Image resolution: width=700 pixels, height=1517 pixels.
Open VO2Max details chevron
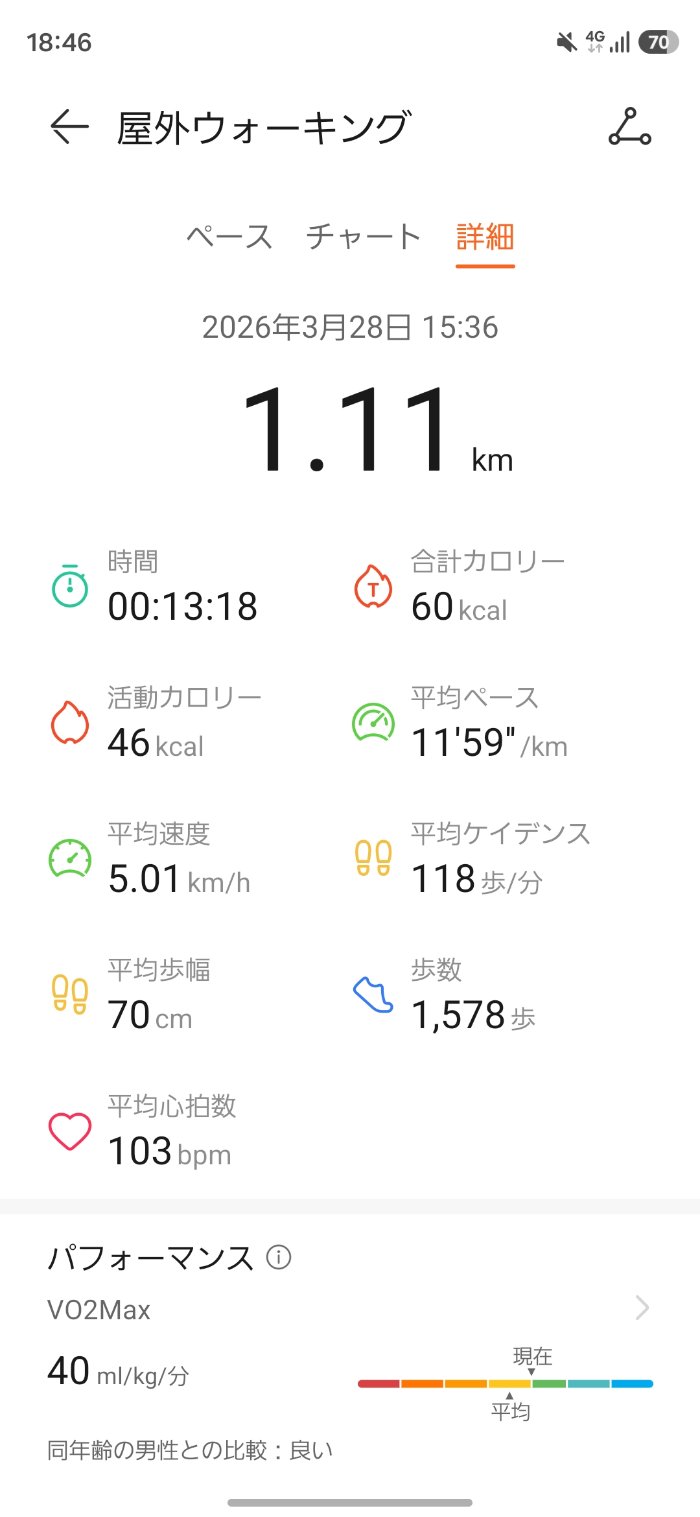pos(642,1308)
